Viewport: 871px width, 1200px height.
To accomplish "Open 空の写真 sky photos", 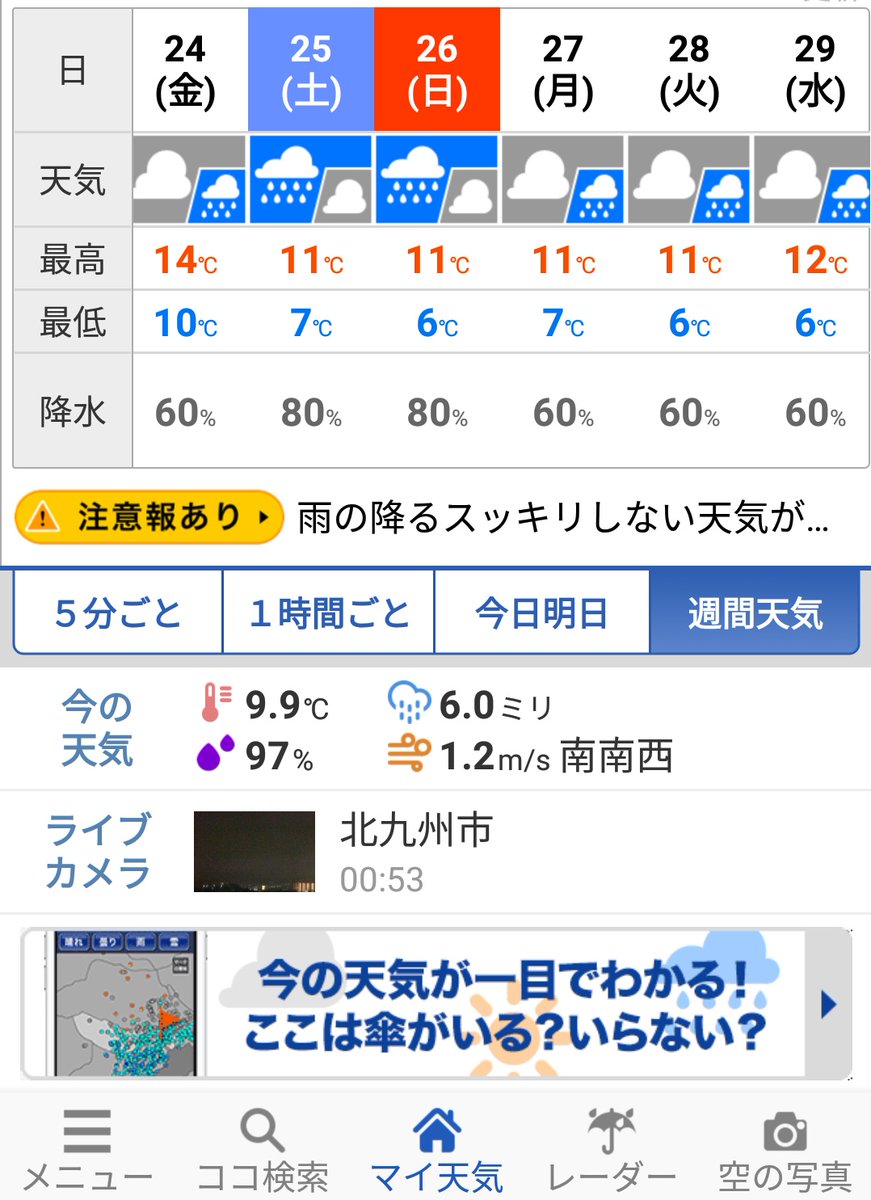I will (785, 1150).
